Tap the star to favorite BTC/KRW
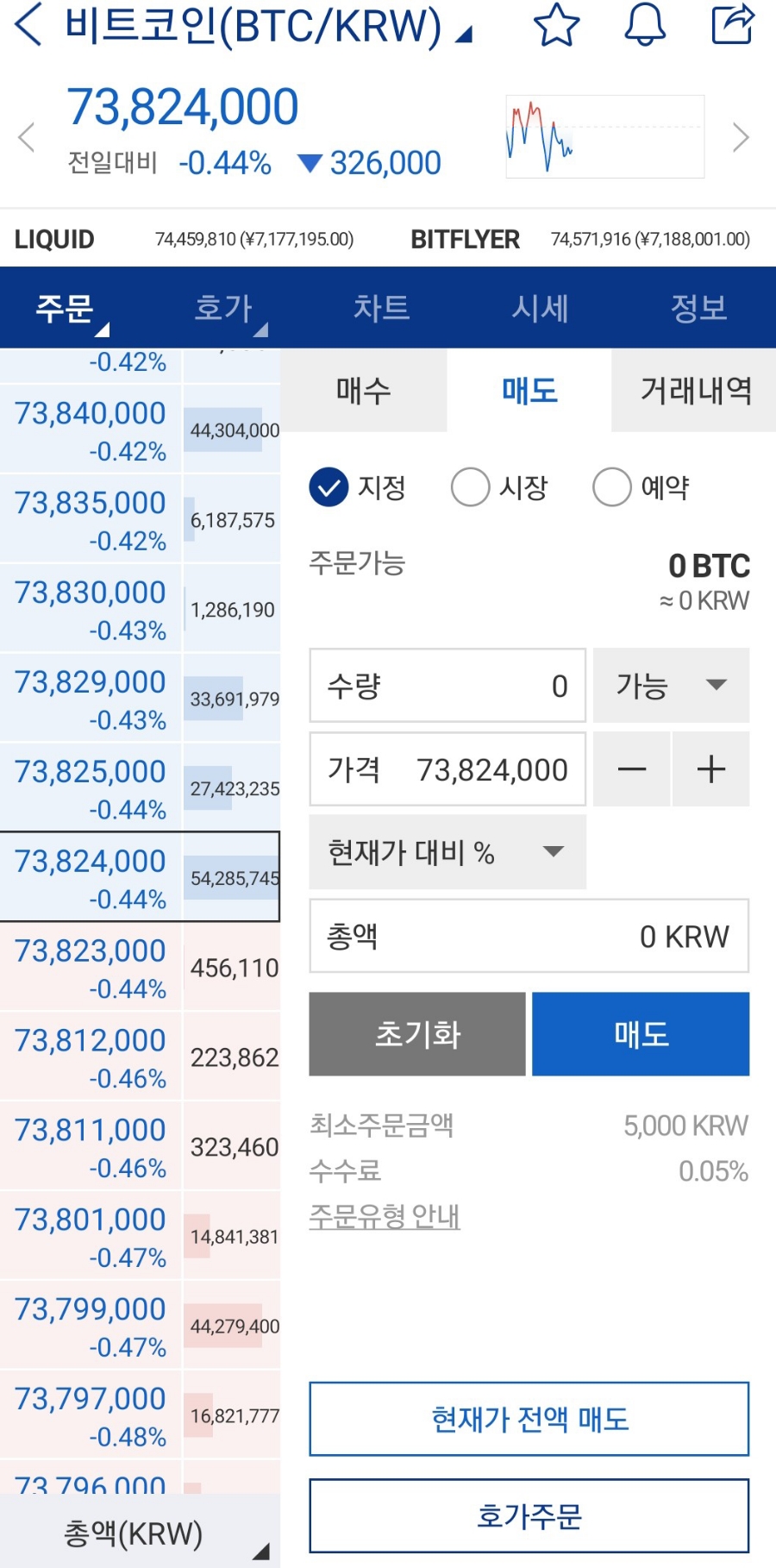 pyautogui.click(x=558, y=26)
